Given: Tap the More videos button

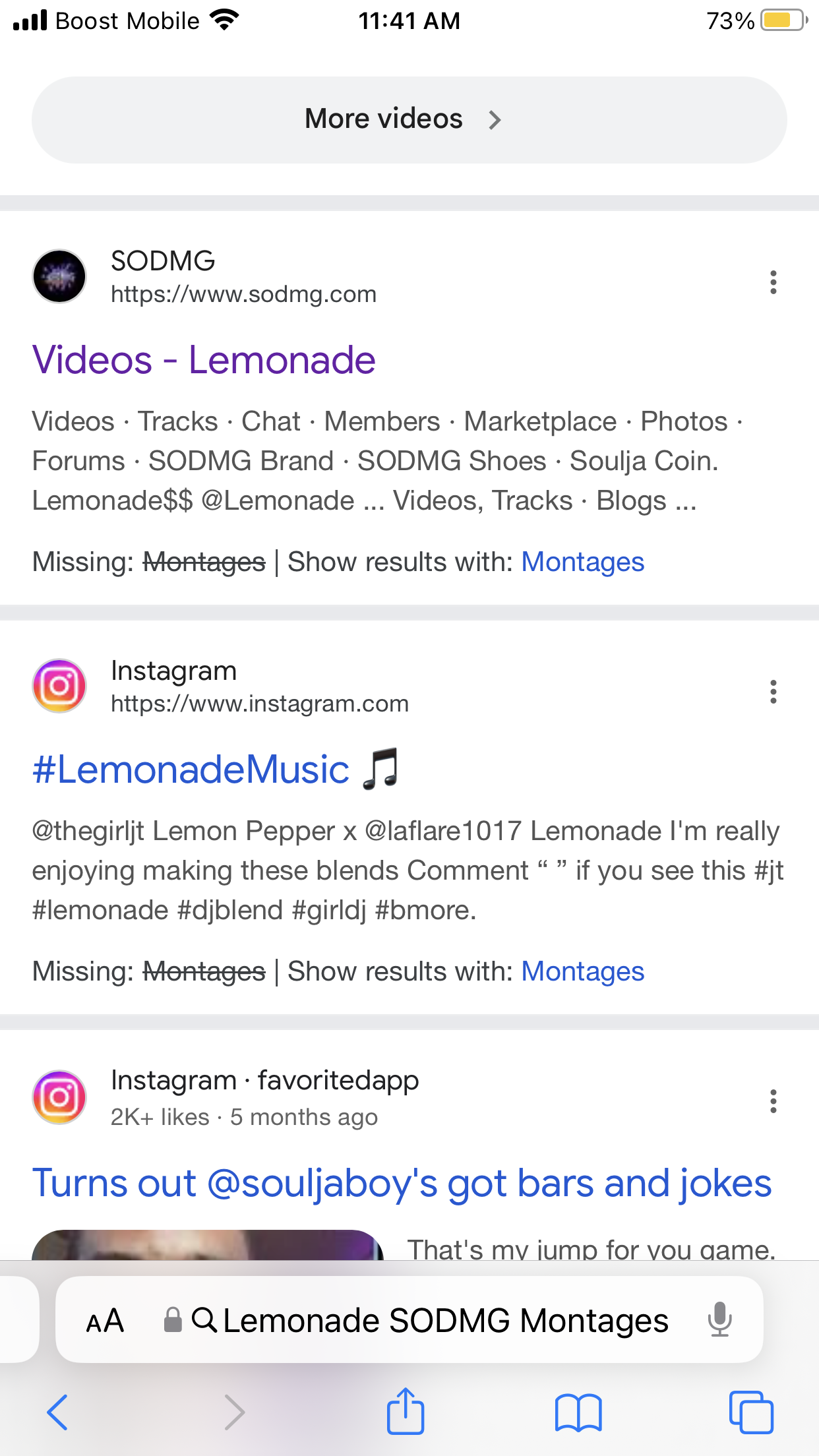Looking at the screenshot, I should (409, 119).
